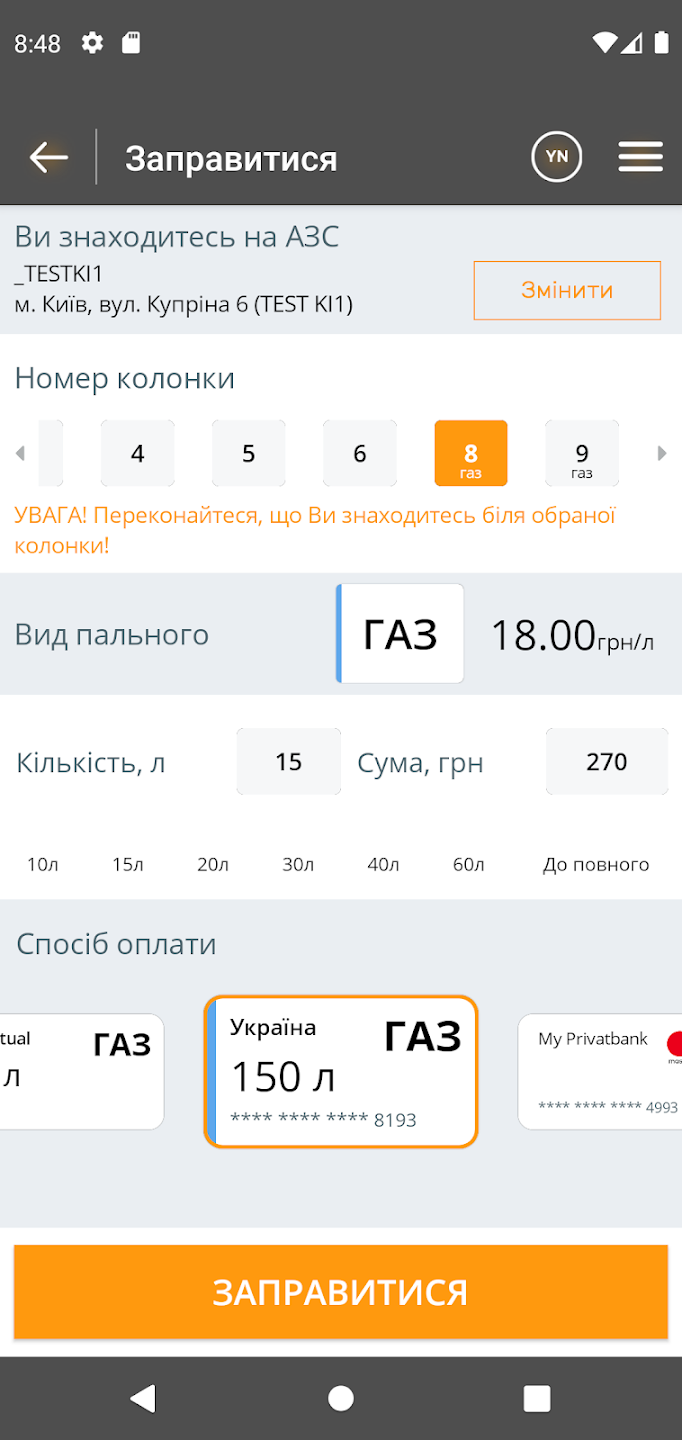Image resolution: width=682 pixels, height=1440 pixels.
Task: Show next pump numbers with right arrow
Action: pos(661,454)
